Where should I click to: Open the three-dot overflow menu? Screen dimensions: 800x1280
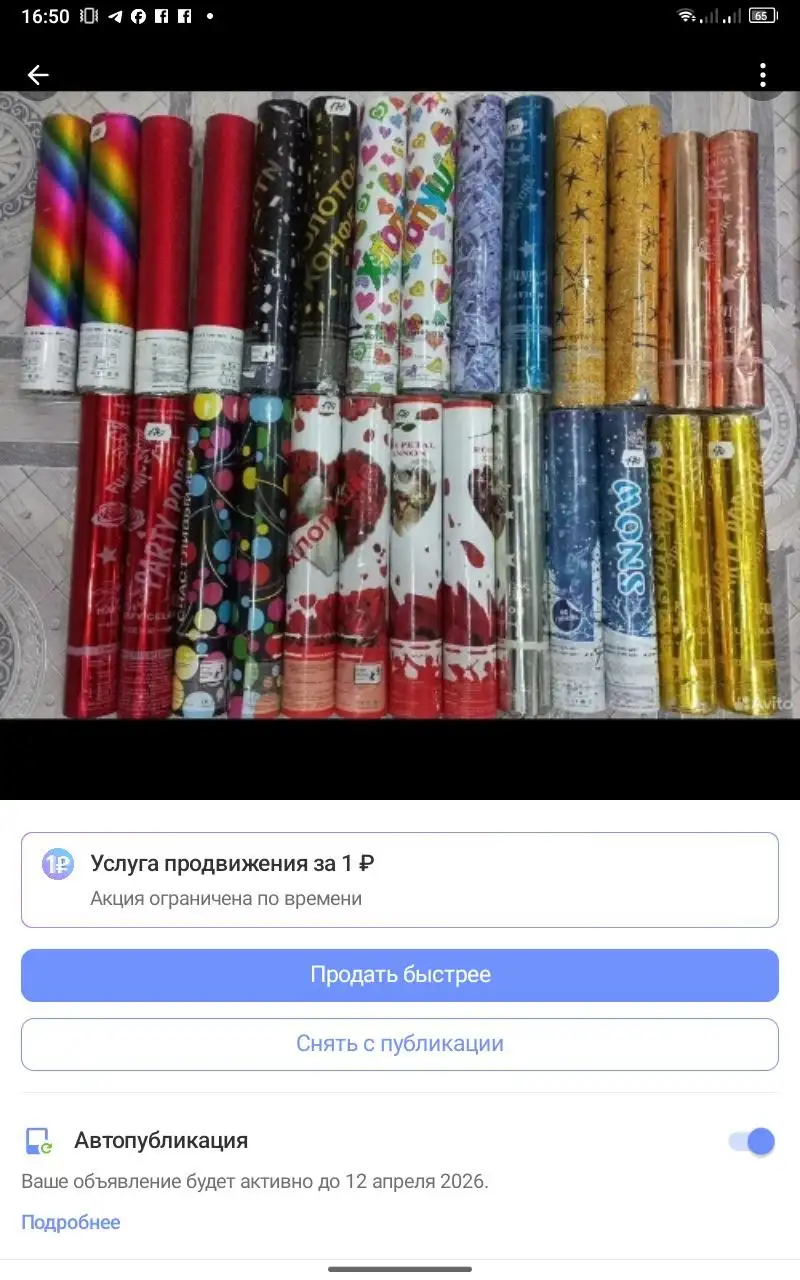pos(764,75)
